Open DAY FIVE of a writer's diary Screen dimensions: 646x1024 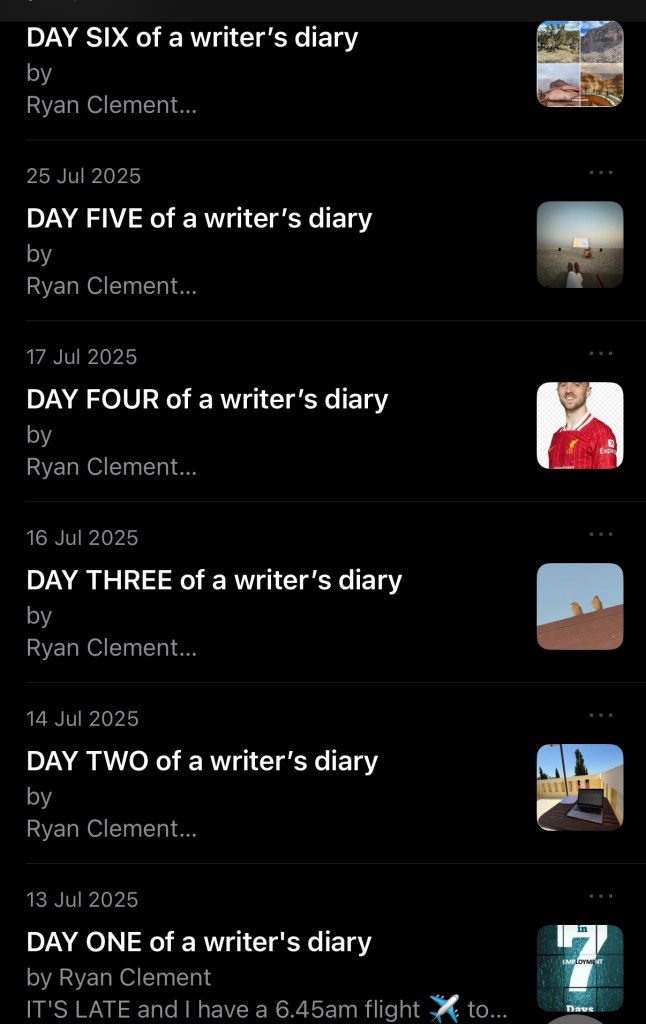[199, 219]
